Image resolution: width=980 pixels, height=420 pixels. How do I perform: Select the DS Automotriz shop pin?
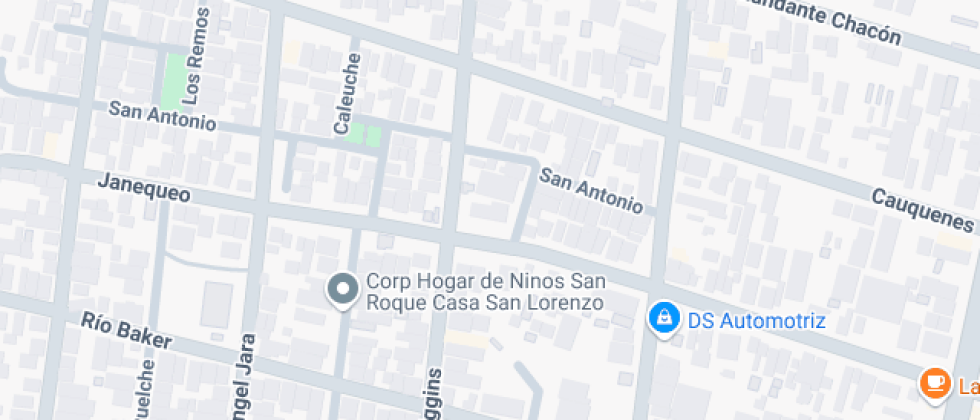click(x=661, y=320)
